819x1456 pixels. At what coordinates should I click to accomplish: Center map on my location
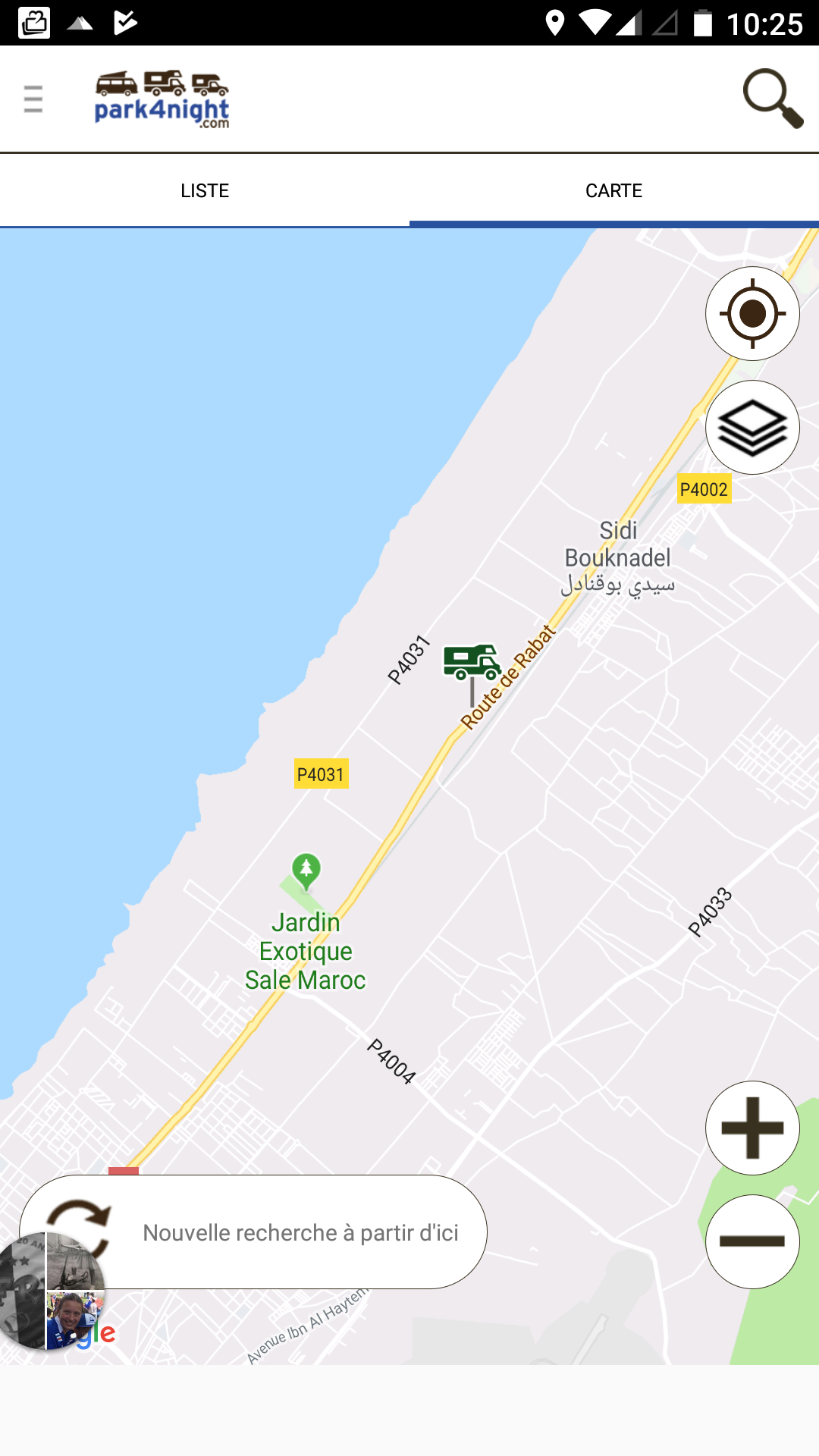(x=752, y=313)
